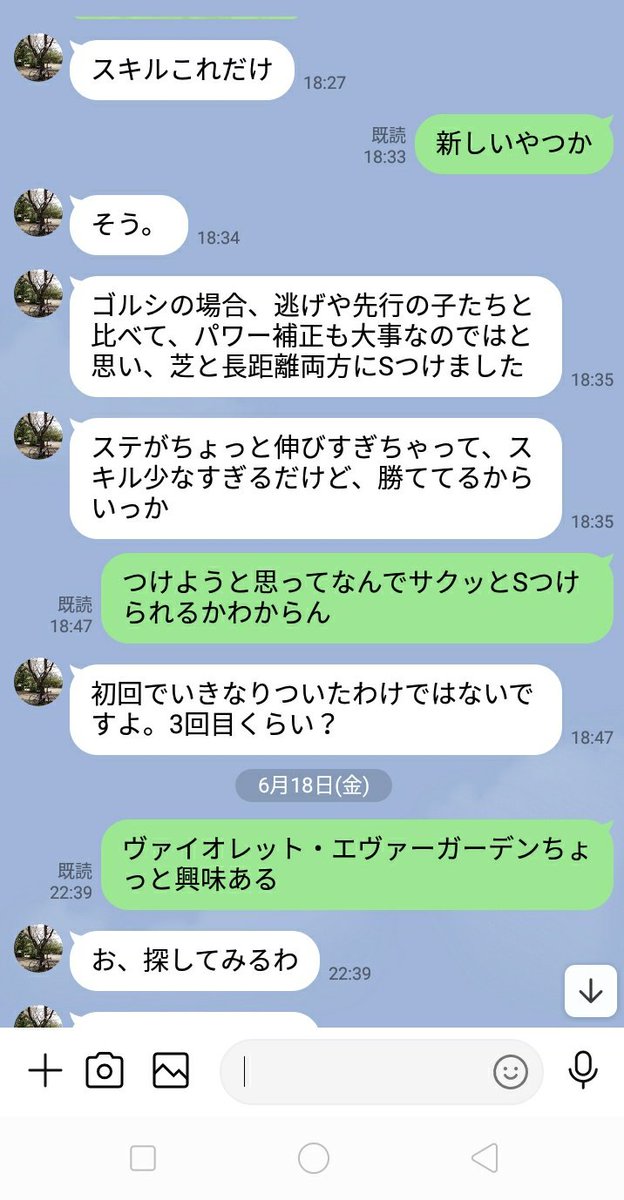The image size is (624, 1200).
Task: Open the photo gallery picker
Action: [171, 1071]
